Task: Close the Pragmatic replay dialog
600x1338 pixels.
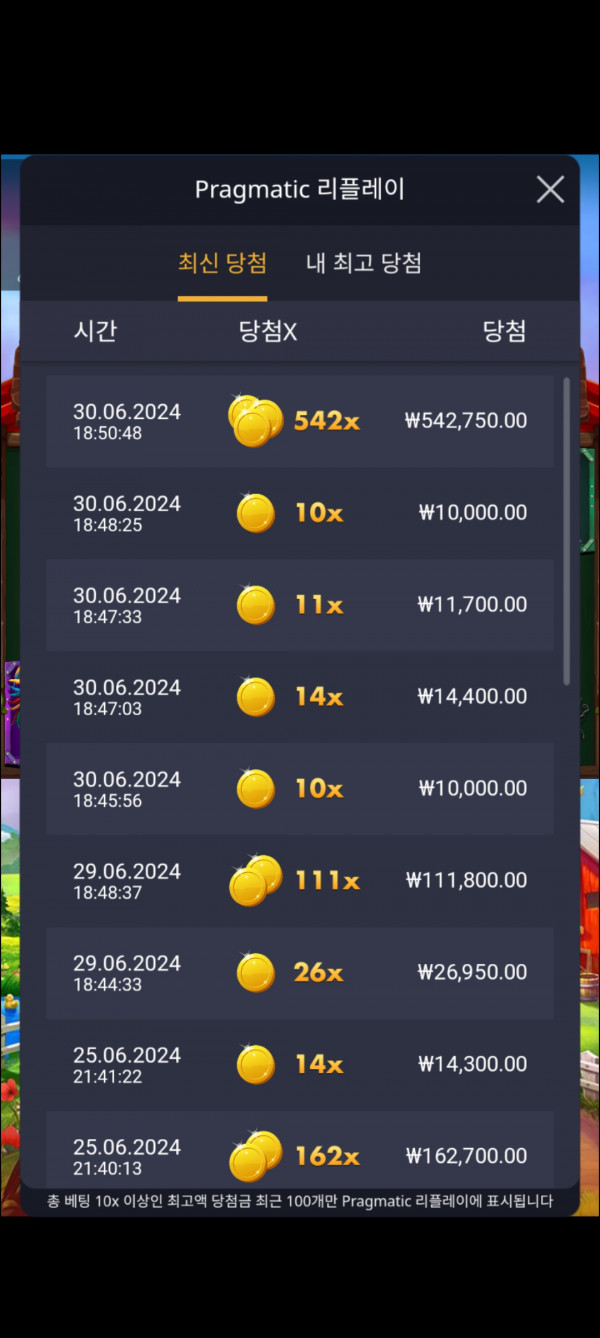Action: click(550, 189)
